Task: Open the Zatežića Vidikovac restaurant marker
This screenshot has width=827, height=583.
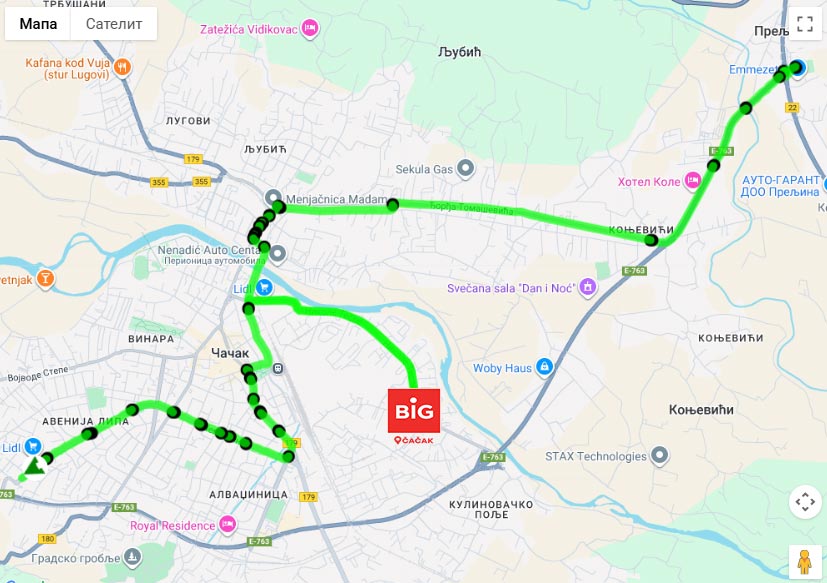Action: click(311, 29)
